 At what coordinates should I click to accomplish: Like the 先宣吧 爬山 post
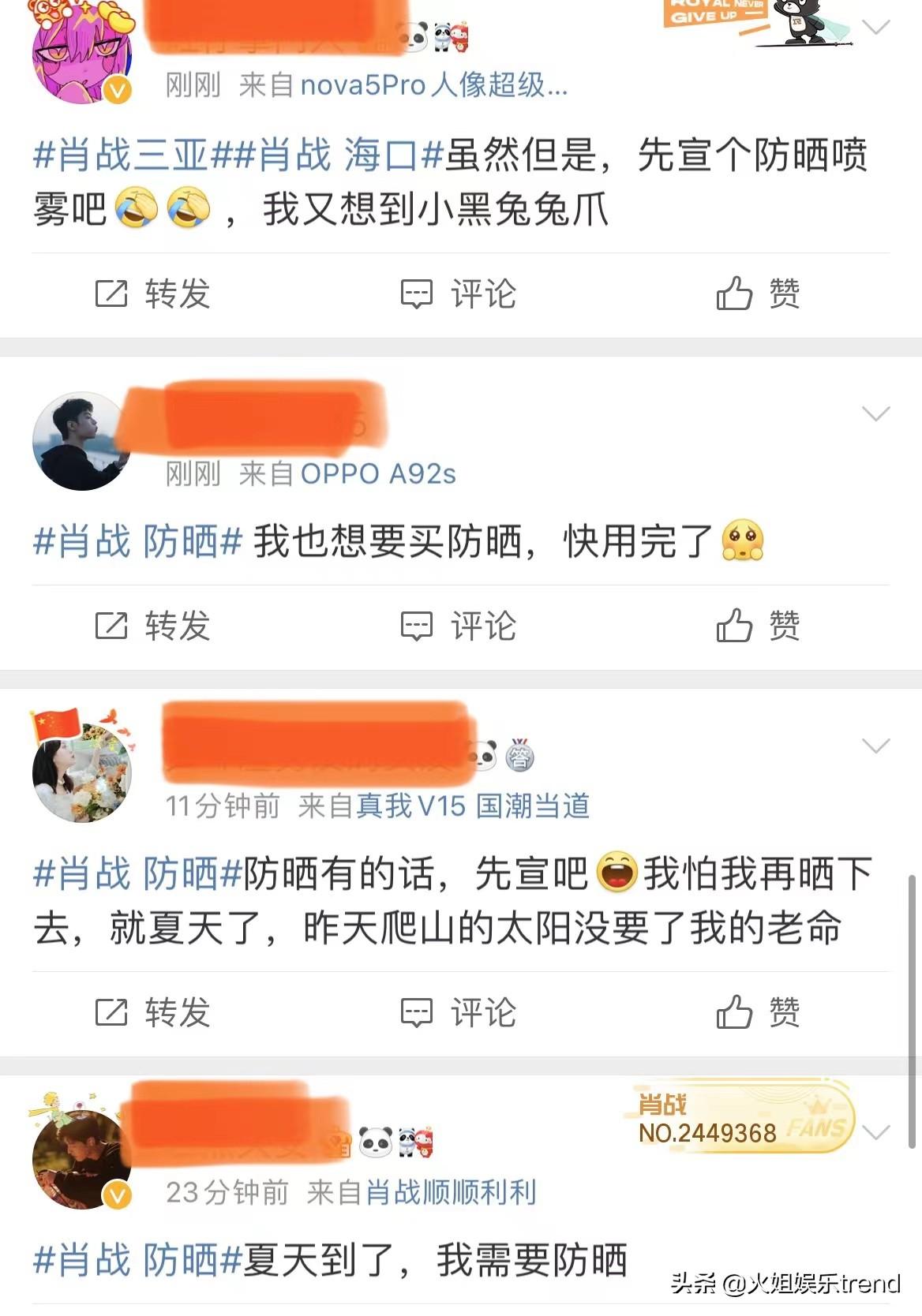click(758, 1012)
